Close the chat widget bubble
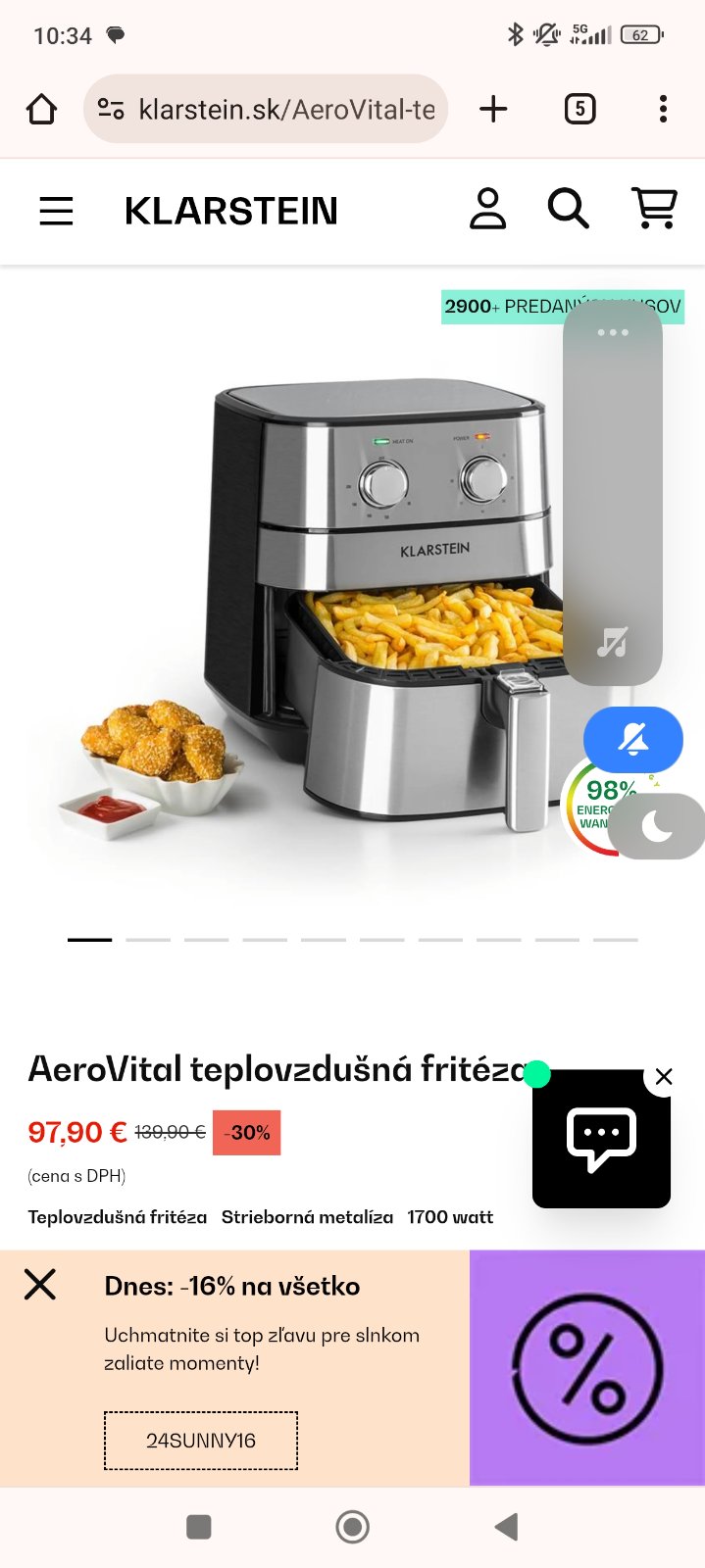705x1568 pixels. [664, 1077]
